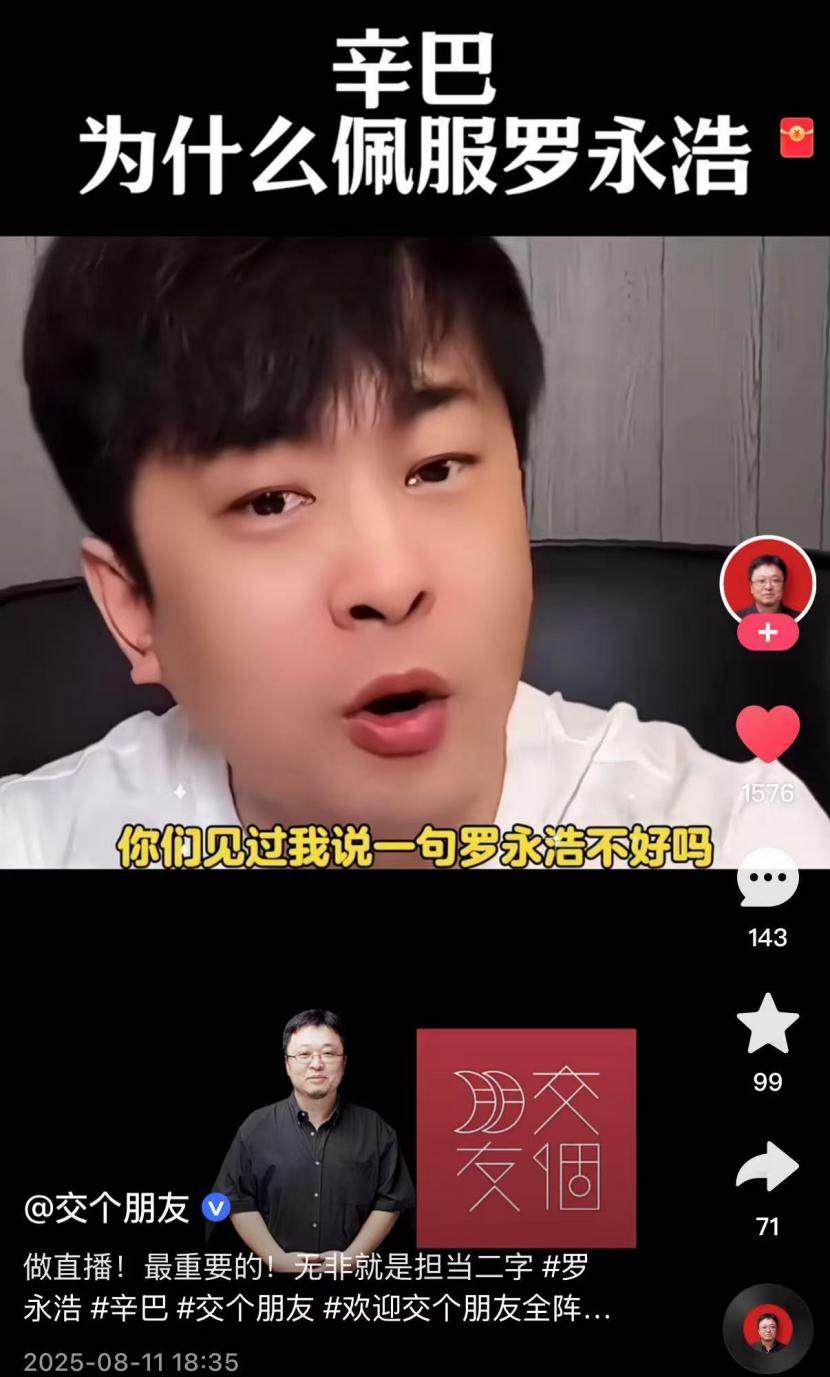
Task: Open the comments with 143 replies
Action: [767, 880]
